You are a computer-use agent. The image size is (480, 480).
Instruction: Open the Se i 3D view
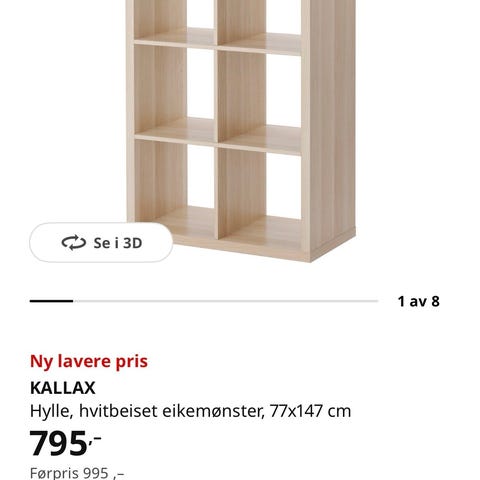tap(101, 243)
